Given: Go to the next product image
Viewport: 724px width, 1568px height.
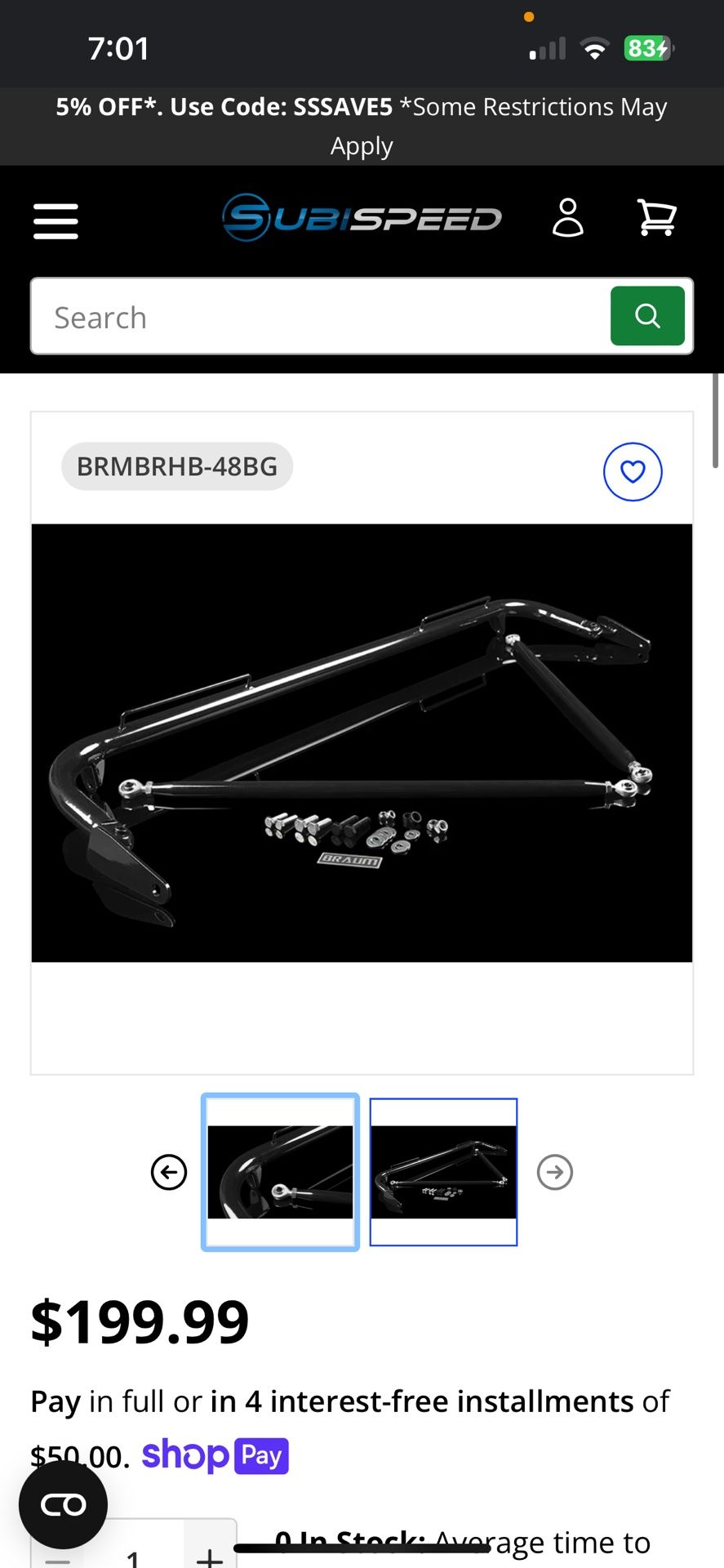Looking at the screenshot, I should tap(555, 1173).
